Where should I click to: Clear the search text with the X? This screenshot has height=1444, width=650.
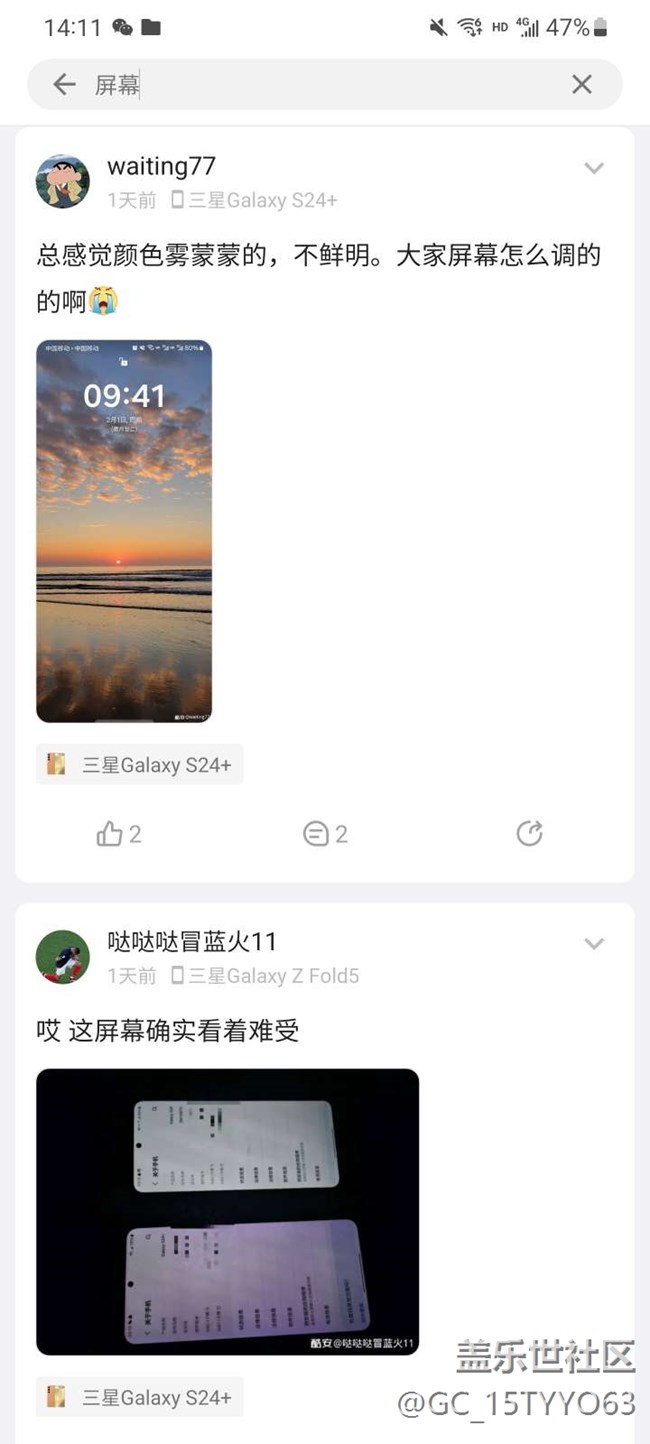pos(581,85)
